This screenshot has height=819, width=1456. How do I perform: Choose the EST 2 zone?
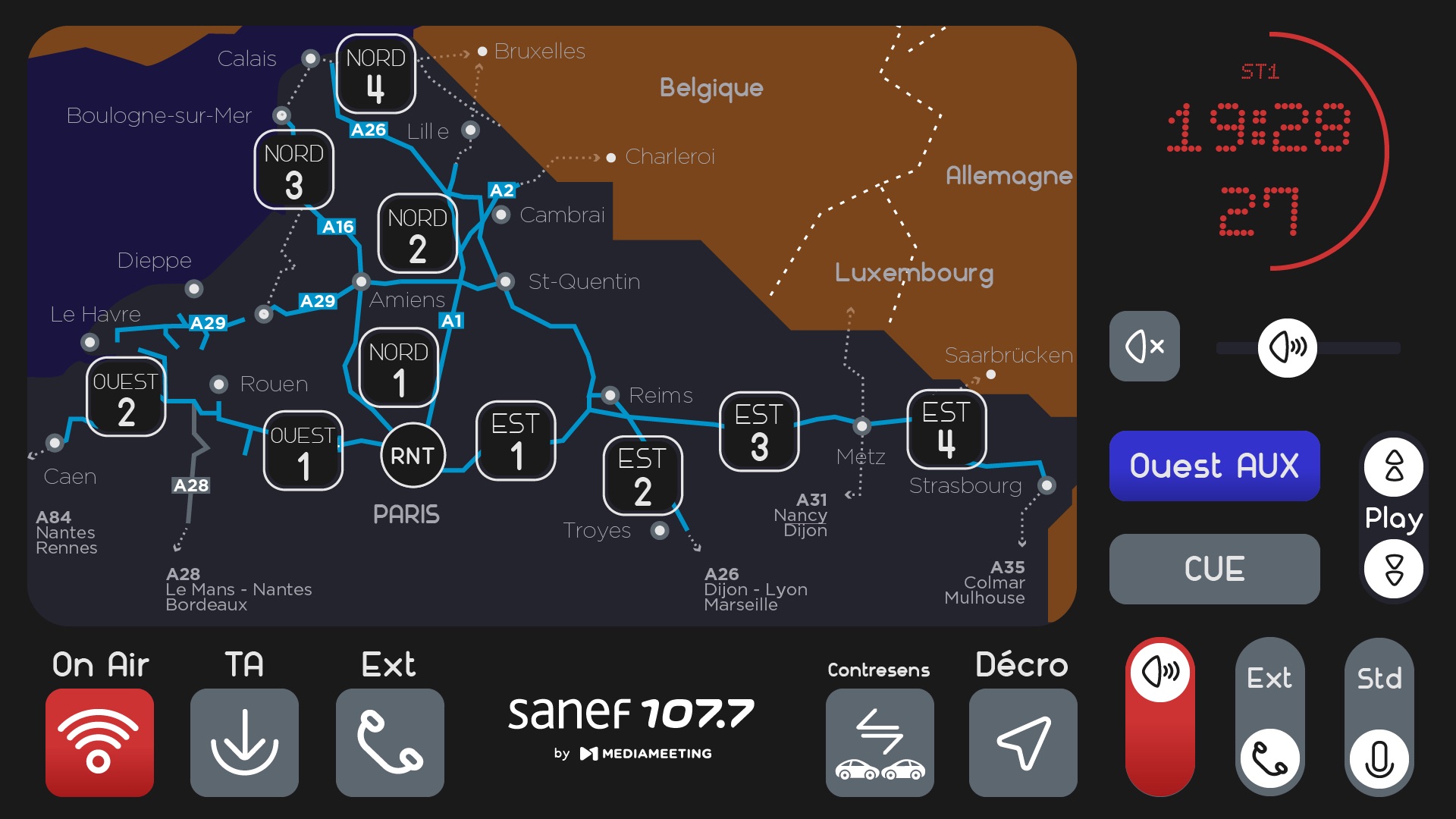(642, 476)
